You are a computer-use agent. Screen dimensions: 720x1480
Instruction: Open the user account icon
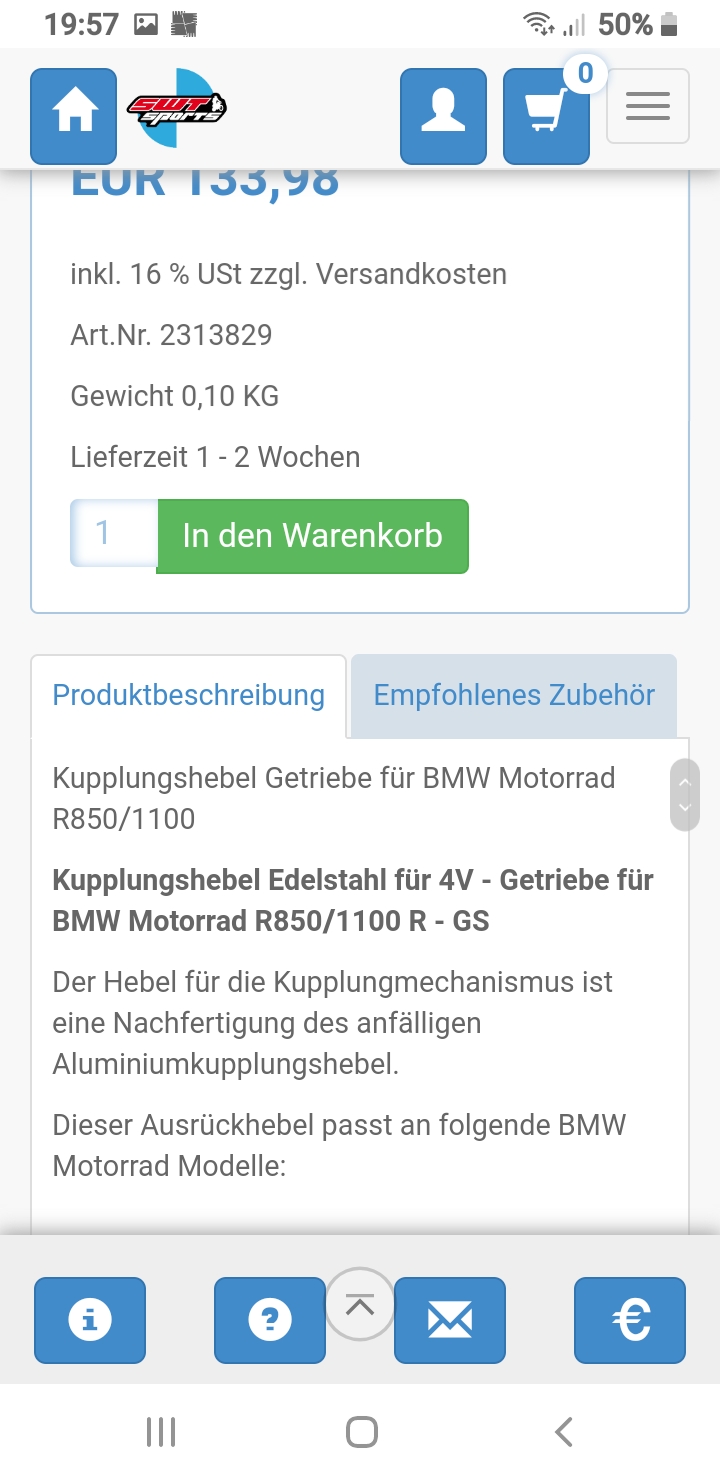[444, 116]
